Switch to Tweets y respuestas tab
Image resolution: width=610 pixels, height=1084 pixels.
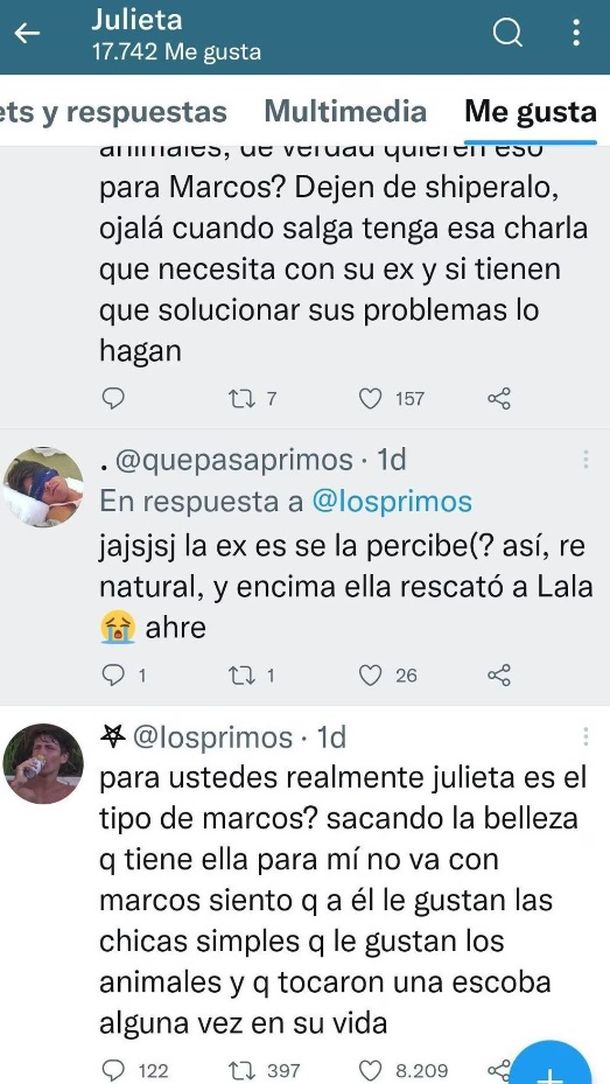[113, 111]
